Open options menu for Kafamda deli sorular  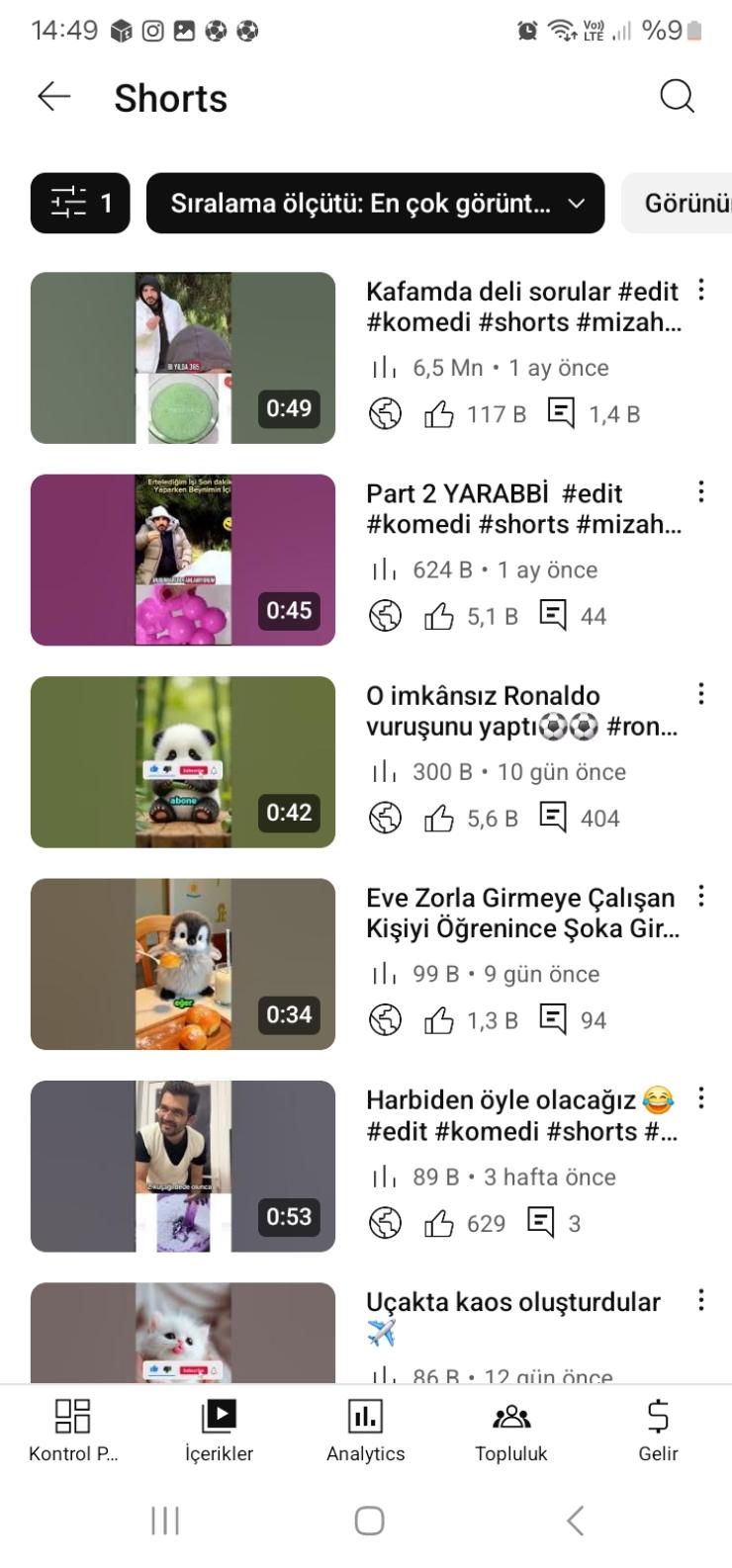point(700,290)
